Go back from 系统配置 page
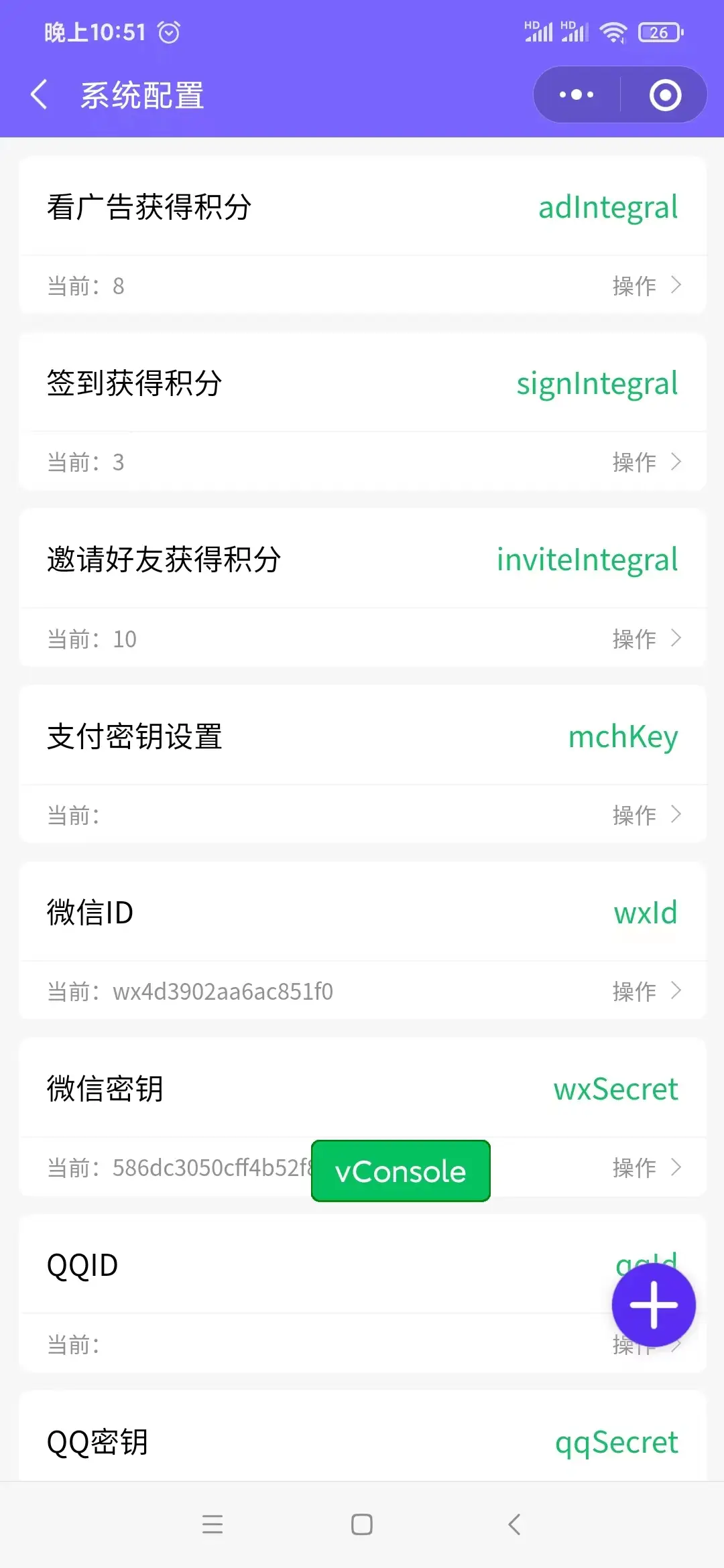 click(40, 94)
